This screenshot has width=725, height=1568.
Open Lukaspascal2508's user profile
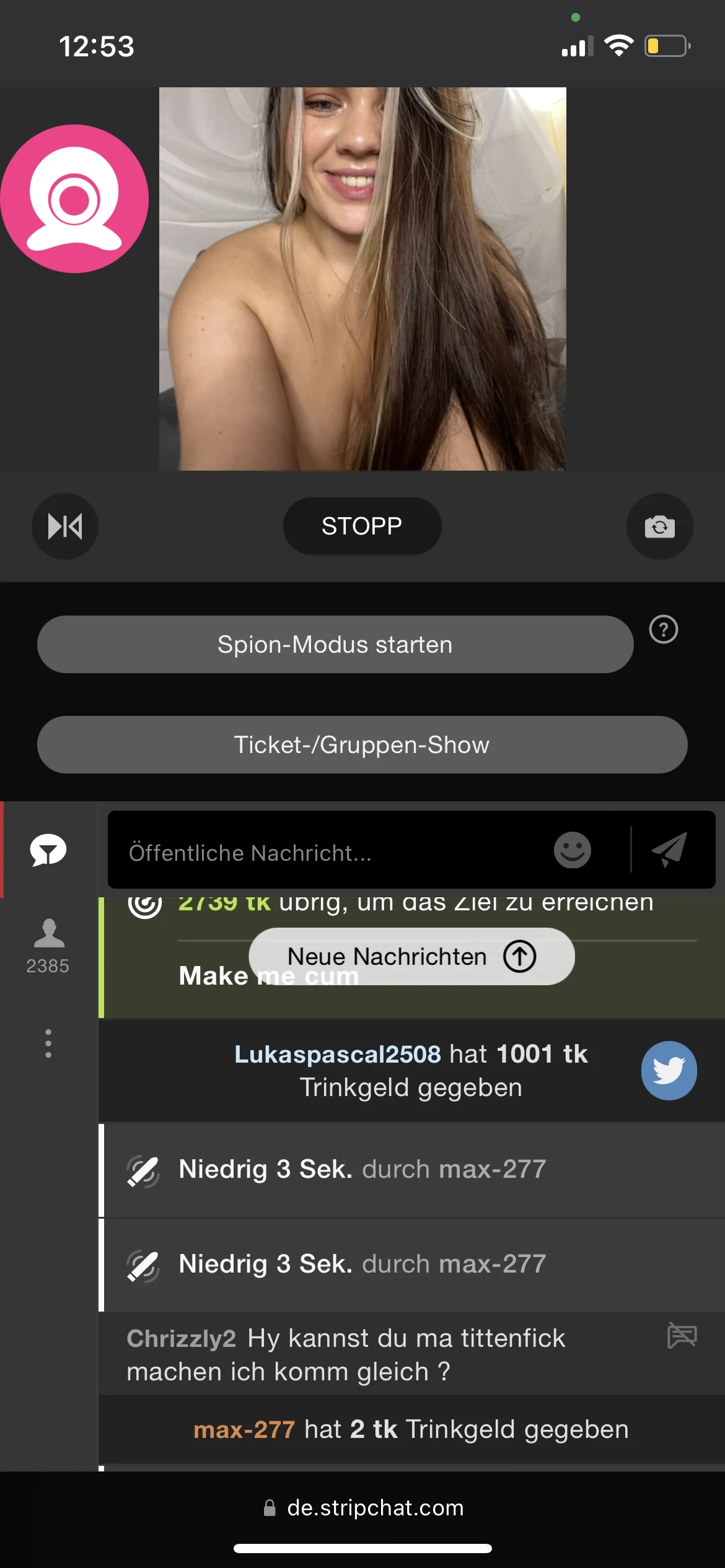(337, 1054)
